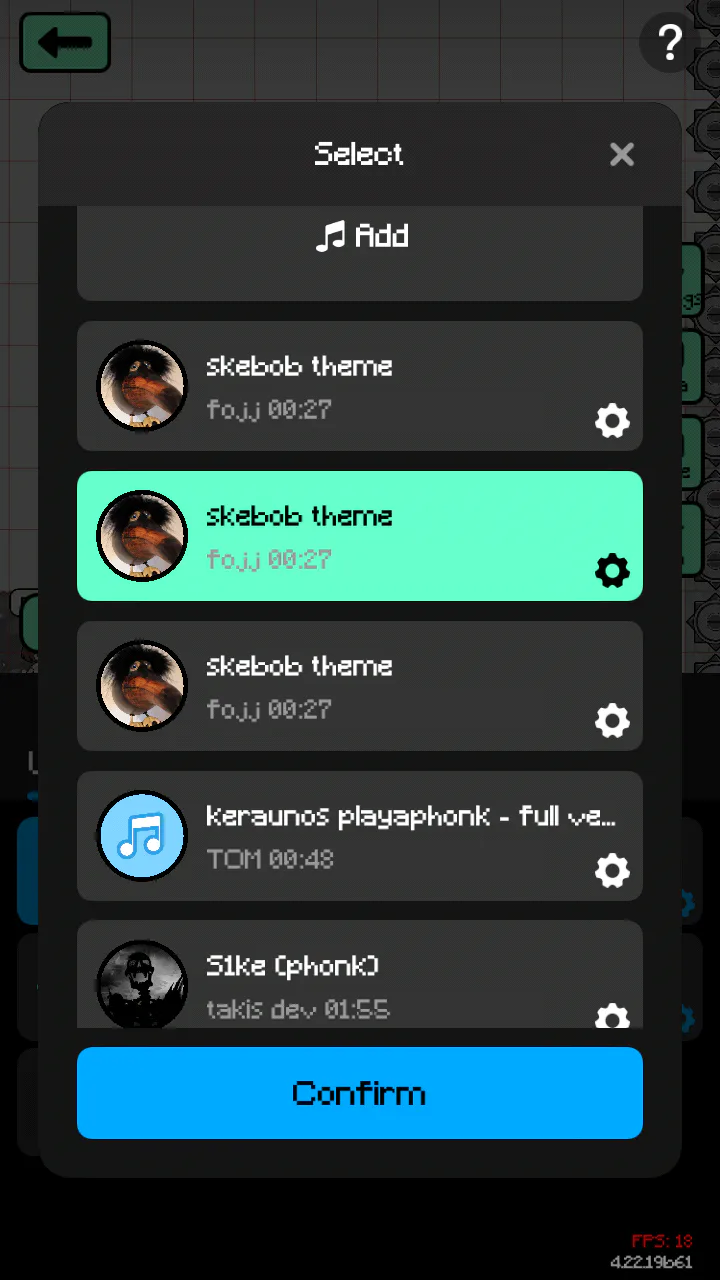
Task: Add a new music track
Action: pyautogui.click(x=360, y=238)
